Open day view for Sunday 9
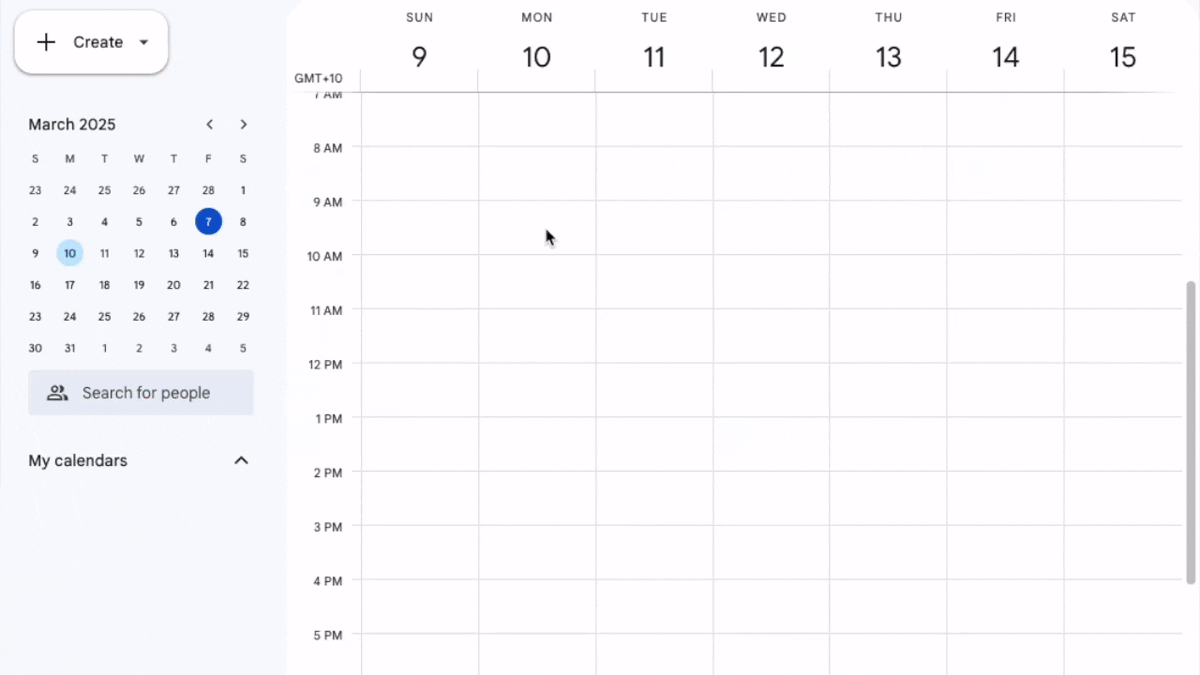The image size is (1200, 675). [x=419, y=57]
